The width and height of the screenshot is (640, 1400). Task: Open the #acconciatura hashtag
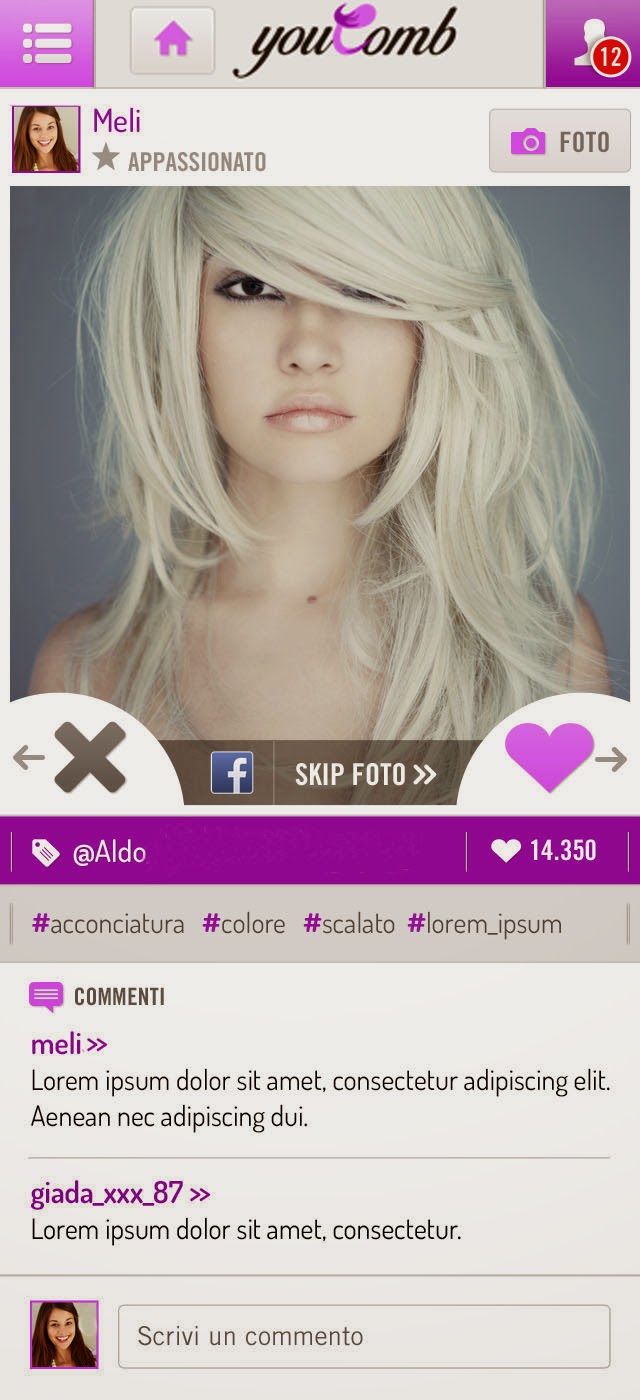click(108, 924)
